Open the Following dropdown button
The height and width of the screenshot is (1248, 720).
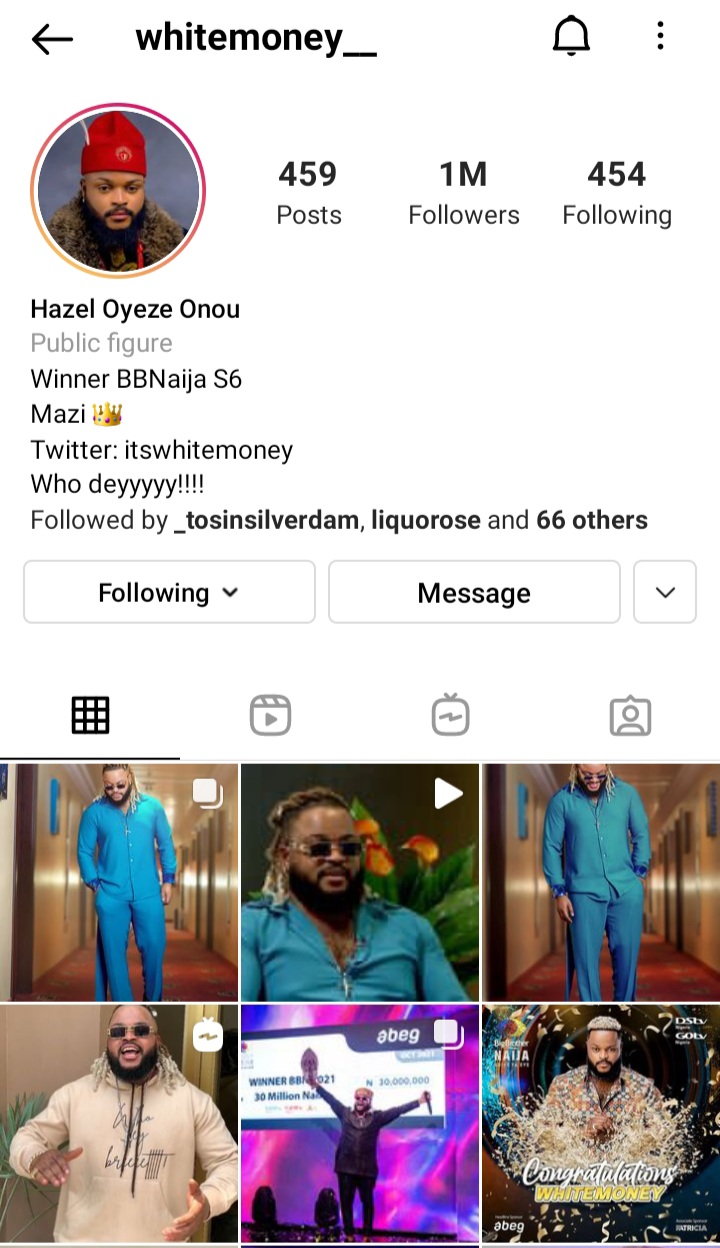[x=169, y=593]
